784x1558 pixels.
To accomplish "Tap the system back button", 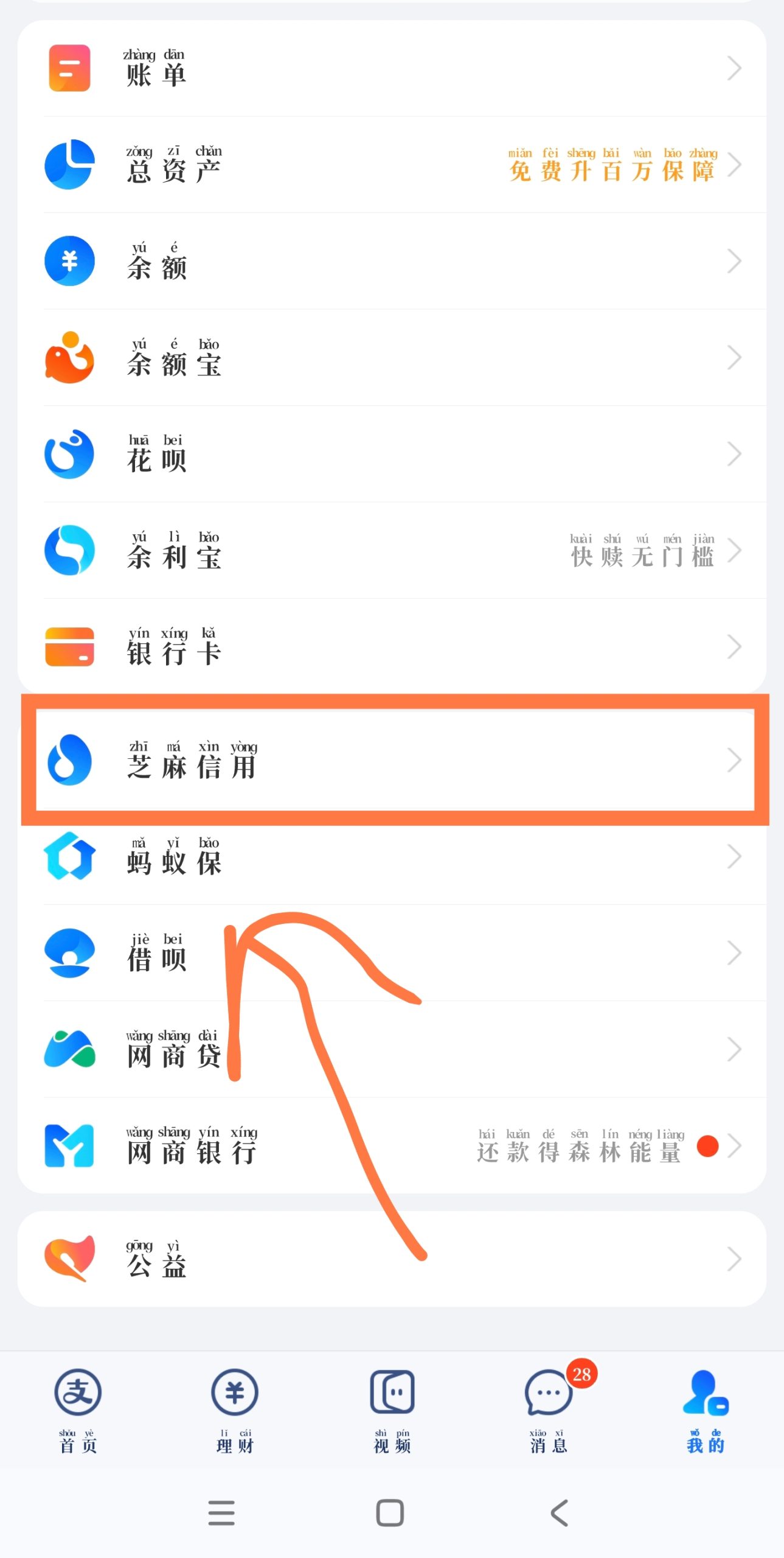I will (x=560, y=1513).
